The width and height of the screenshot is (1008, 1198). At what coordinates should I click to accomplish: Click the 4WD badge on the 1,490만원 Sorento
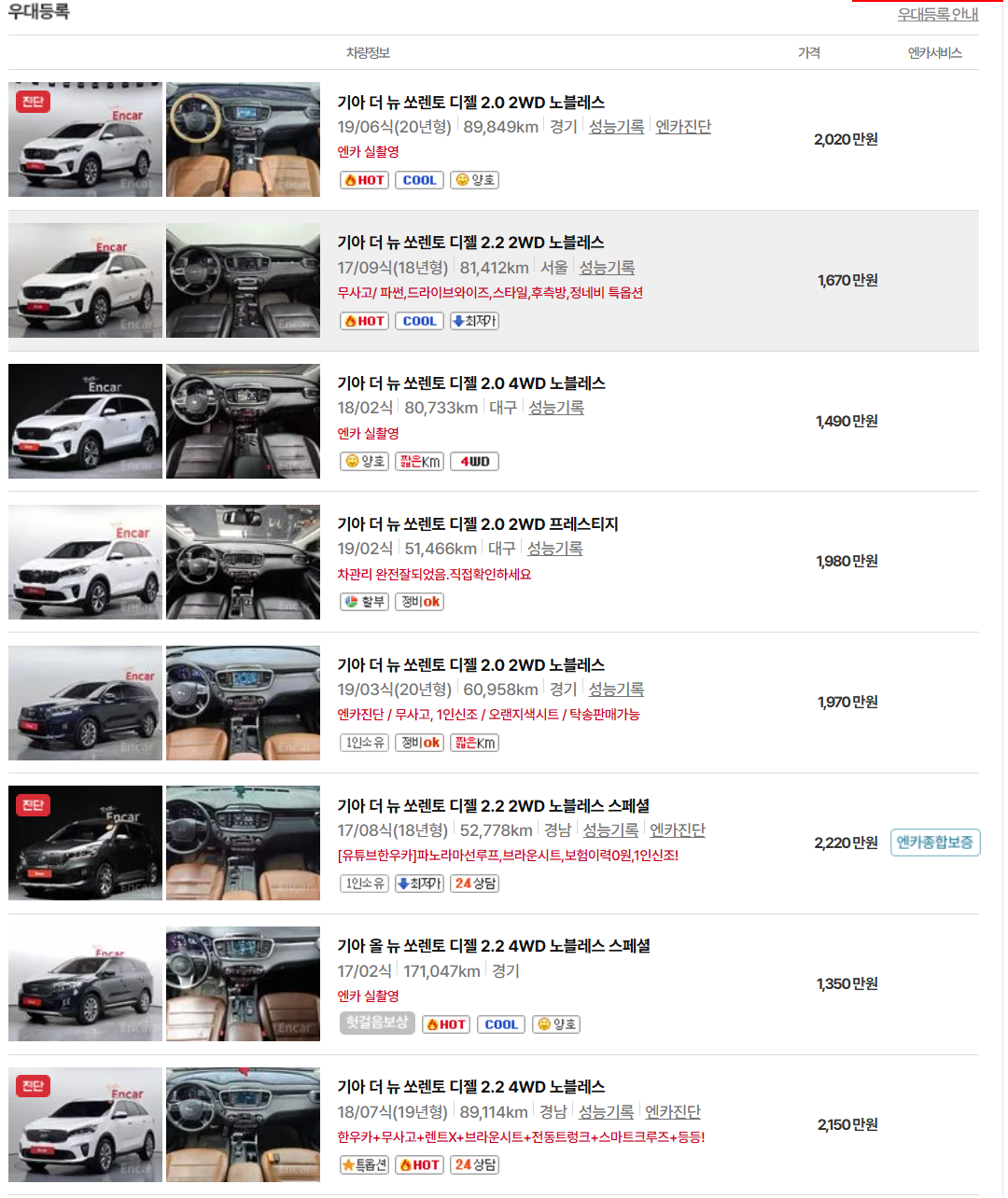tap(474, 461)
